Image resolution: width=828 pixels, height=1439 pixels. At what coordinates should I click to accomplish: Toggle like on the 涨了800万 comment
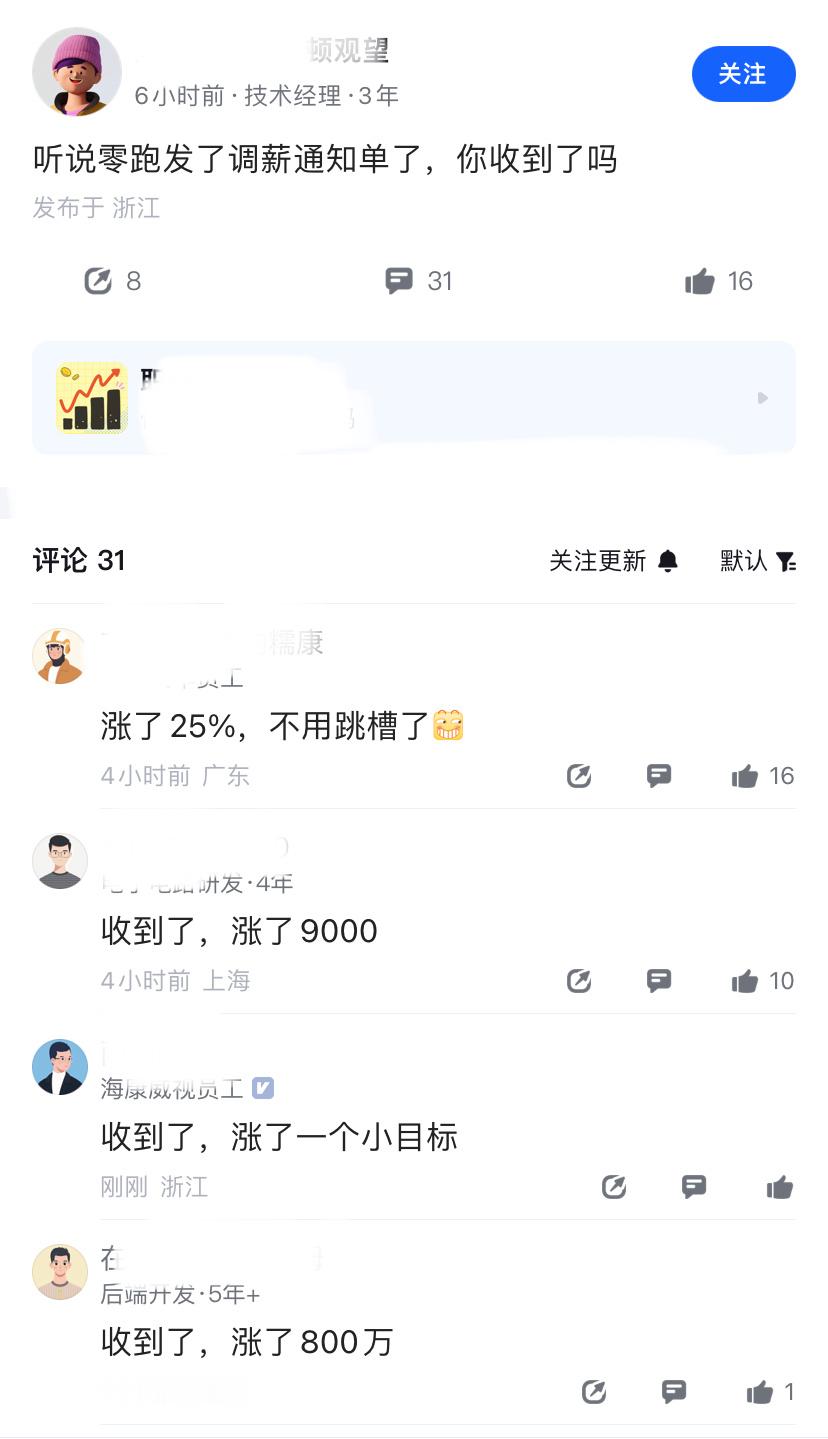tap(755, 1391)
